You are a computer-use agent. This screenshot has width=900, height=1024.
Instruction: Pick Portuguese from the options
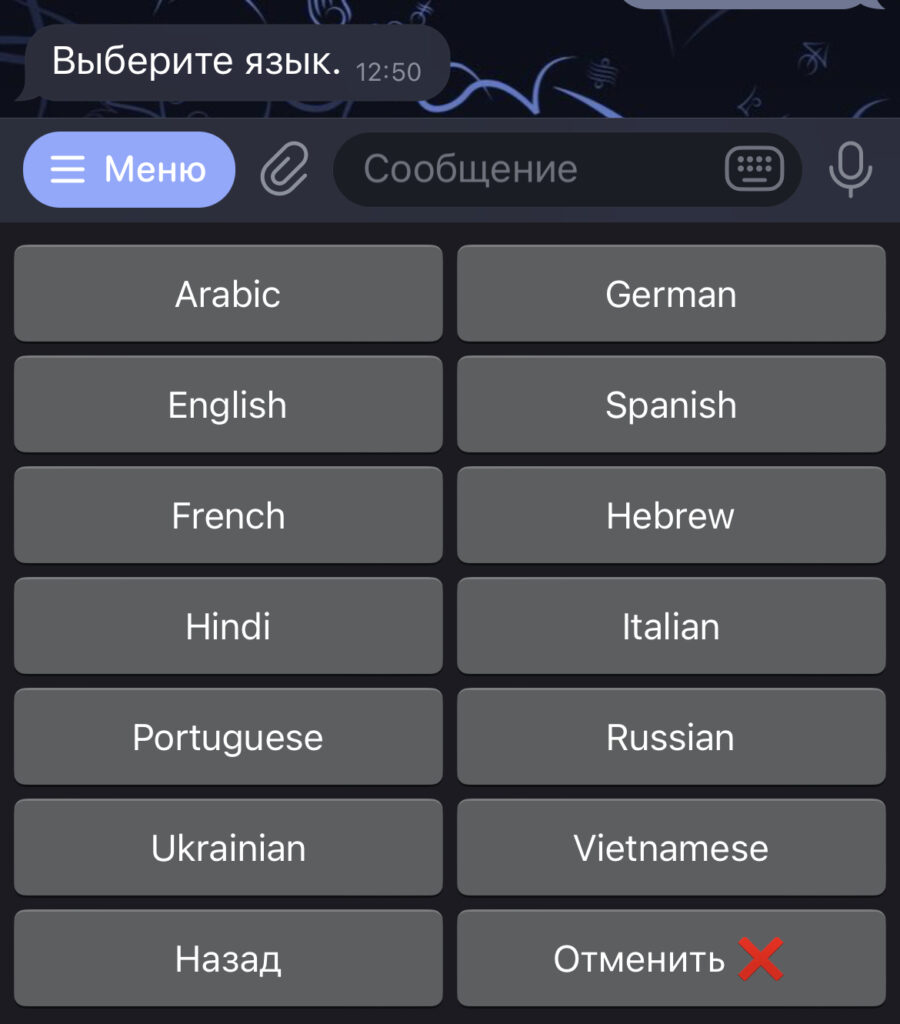pos(228,738)
